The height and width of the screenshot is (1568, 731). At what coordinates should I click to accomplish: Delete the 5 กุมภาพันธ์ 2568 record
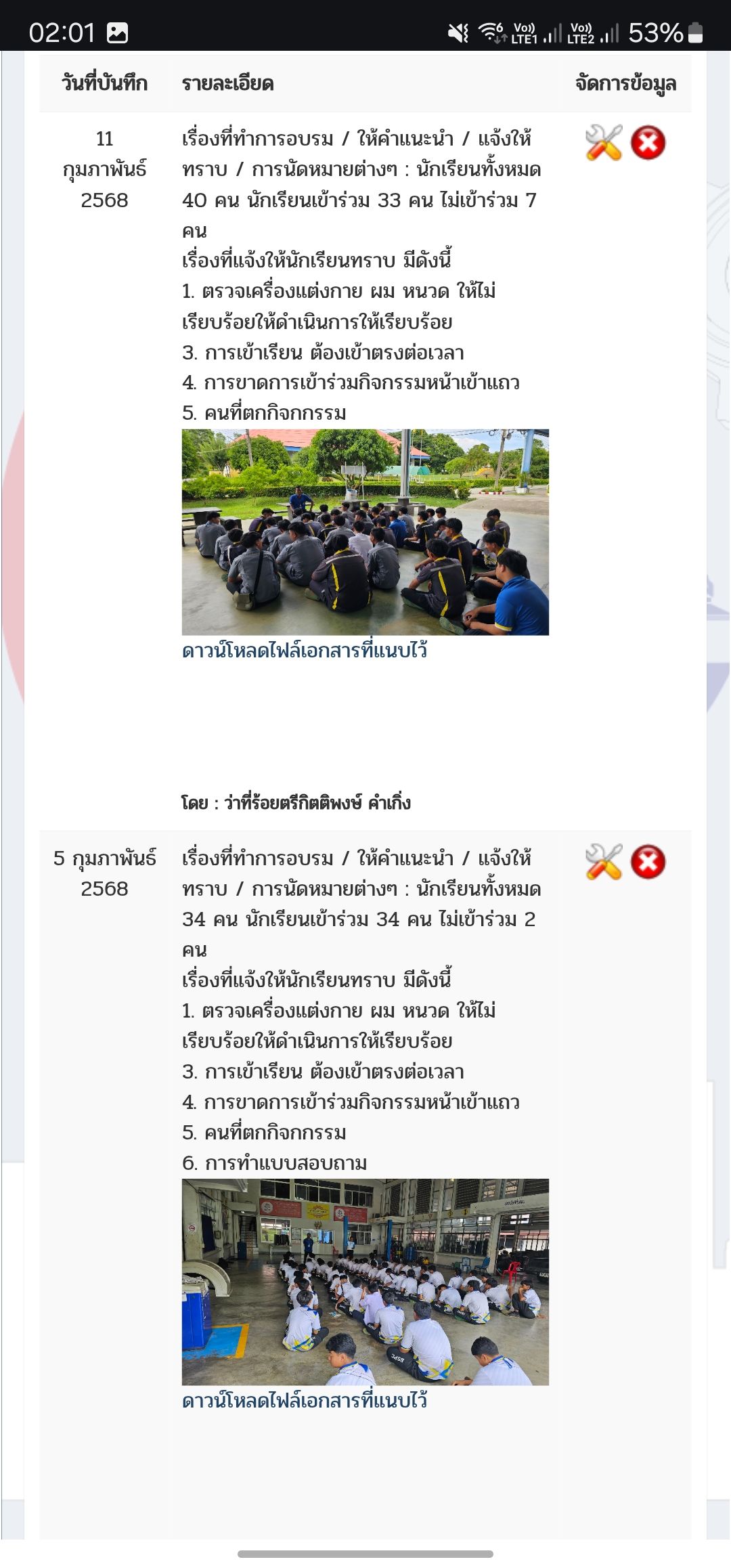click(648, 862)
